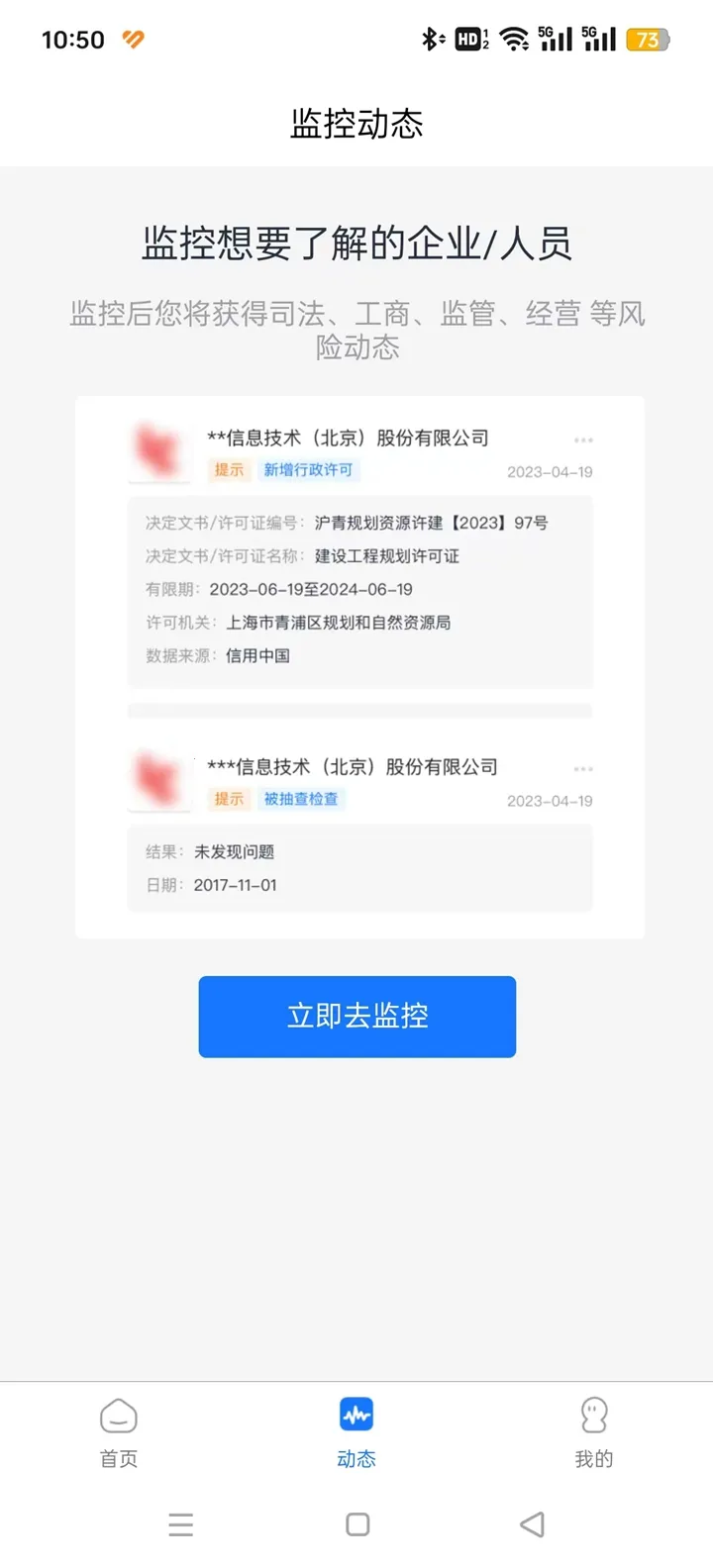Go back using the system back button
Image resolution: width=713 pixels, height=1568 pixels.
[x=532, y=1524]
